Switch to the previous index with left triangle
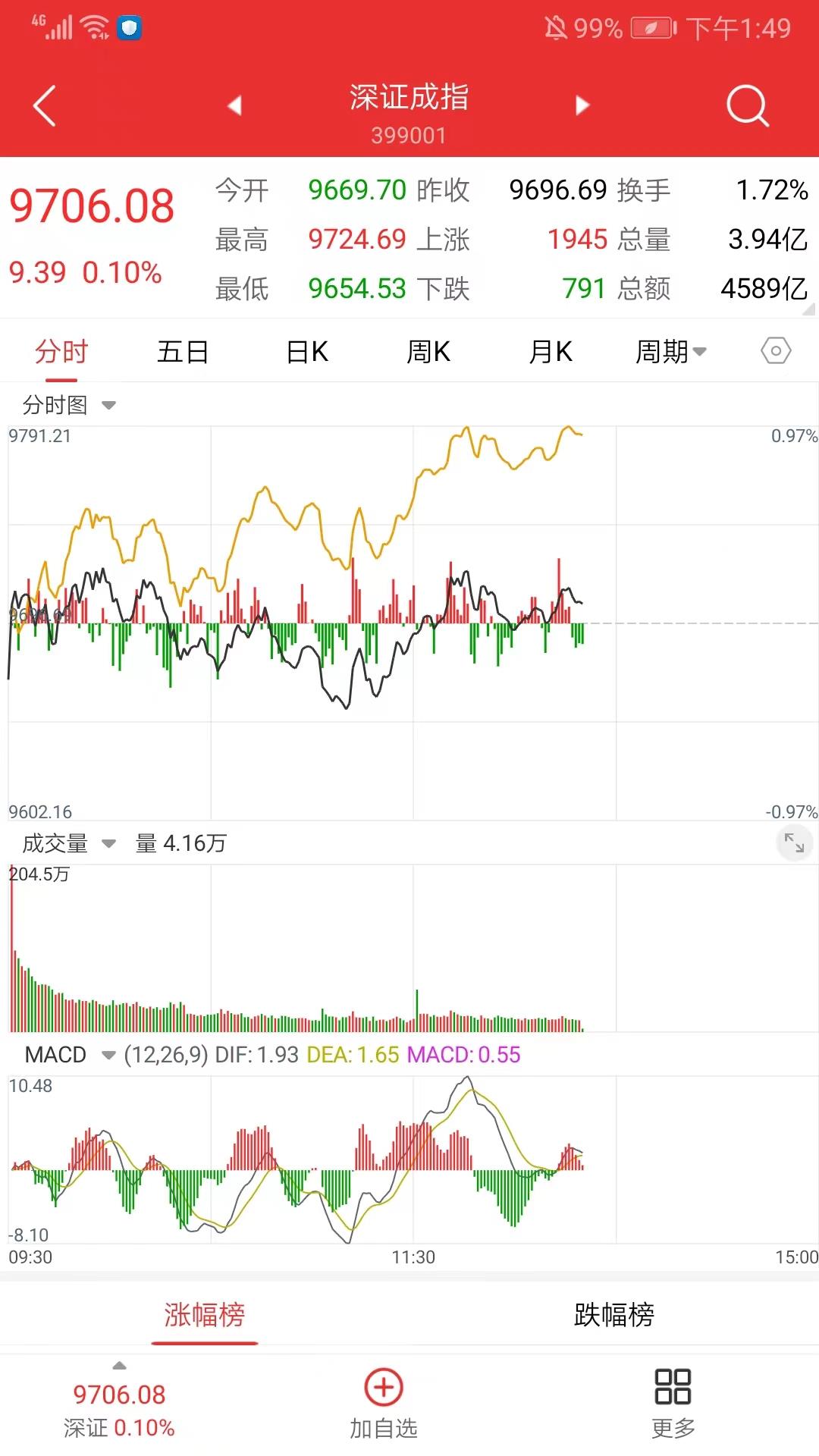Viewport: 819px width, 1456px height. [234, 105]
